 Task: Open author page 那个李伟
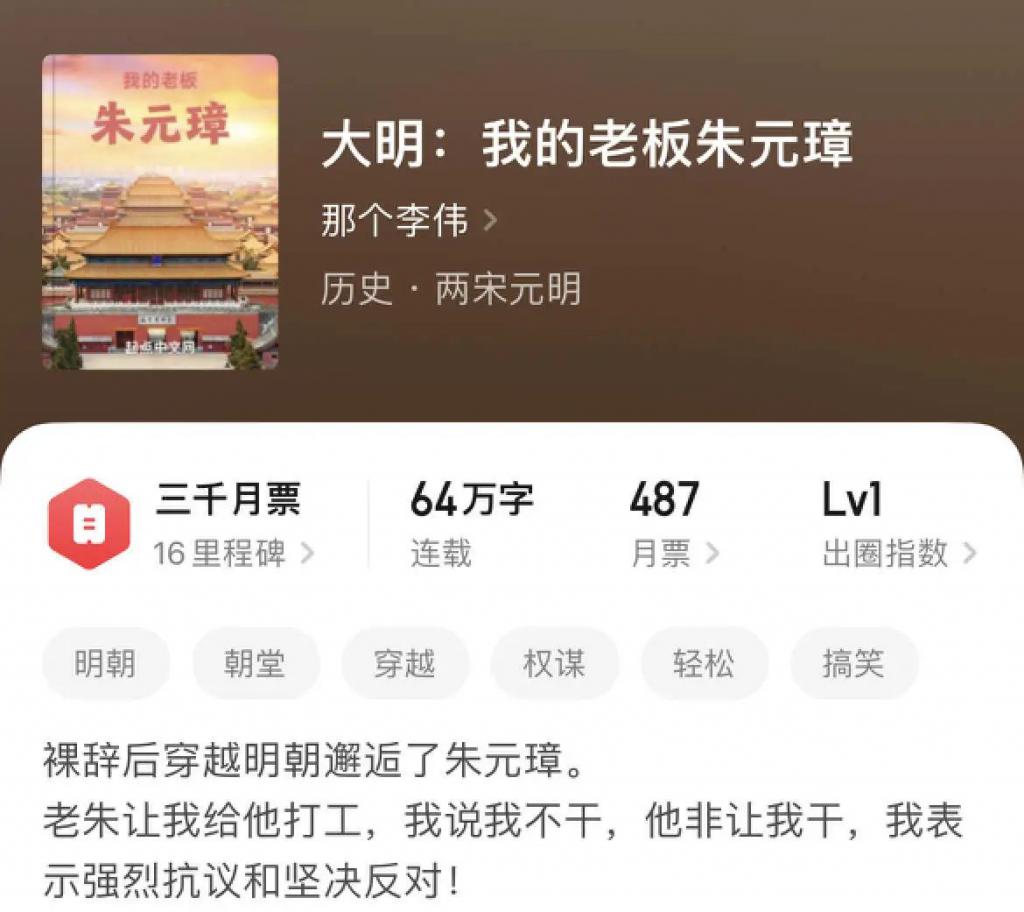[408, 221]
